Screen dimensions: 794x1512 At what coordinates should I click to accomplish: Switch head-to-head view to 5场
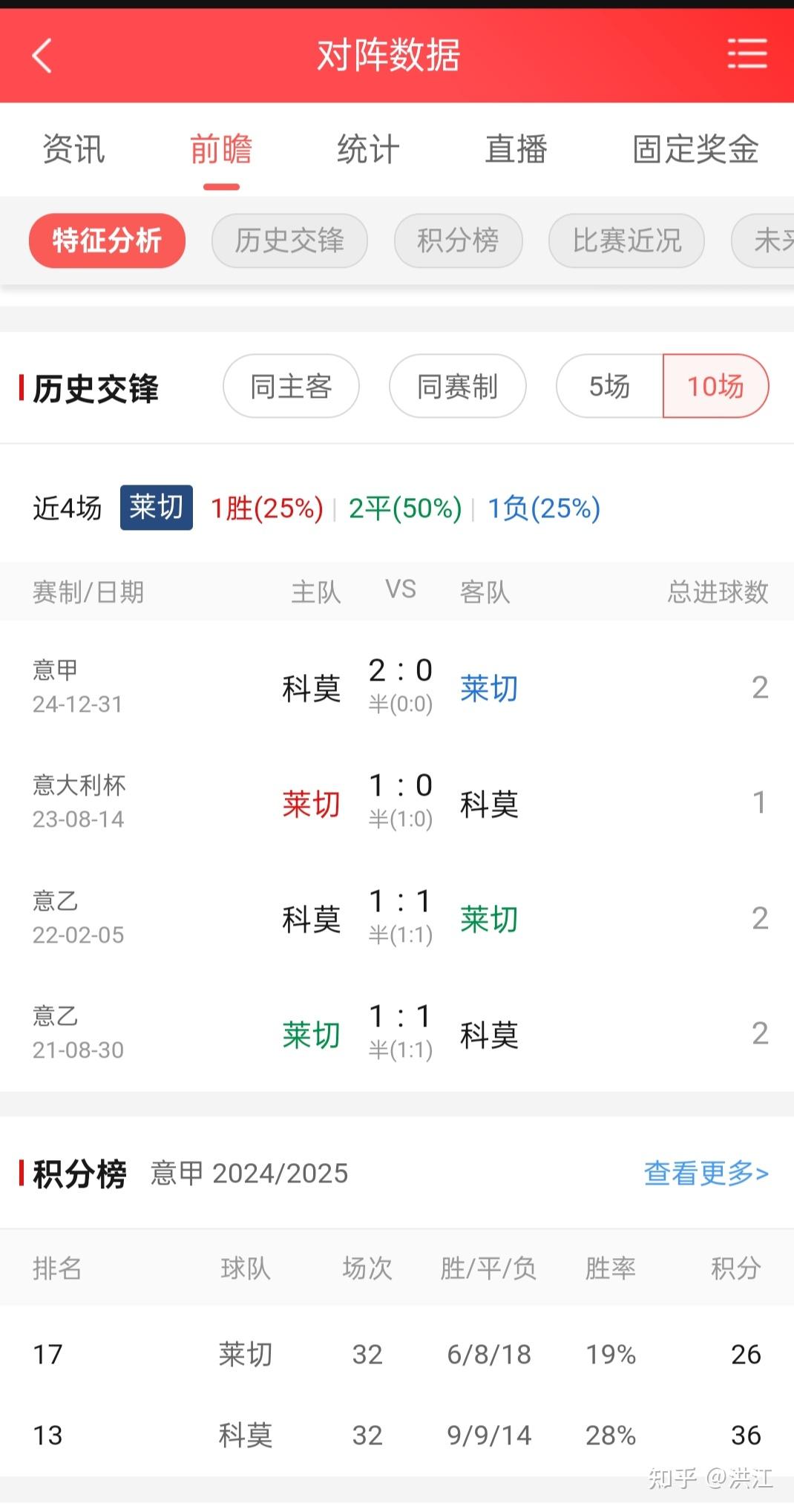[x=609, y=386]
